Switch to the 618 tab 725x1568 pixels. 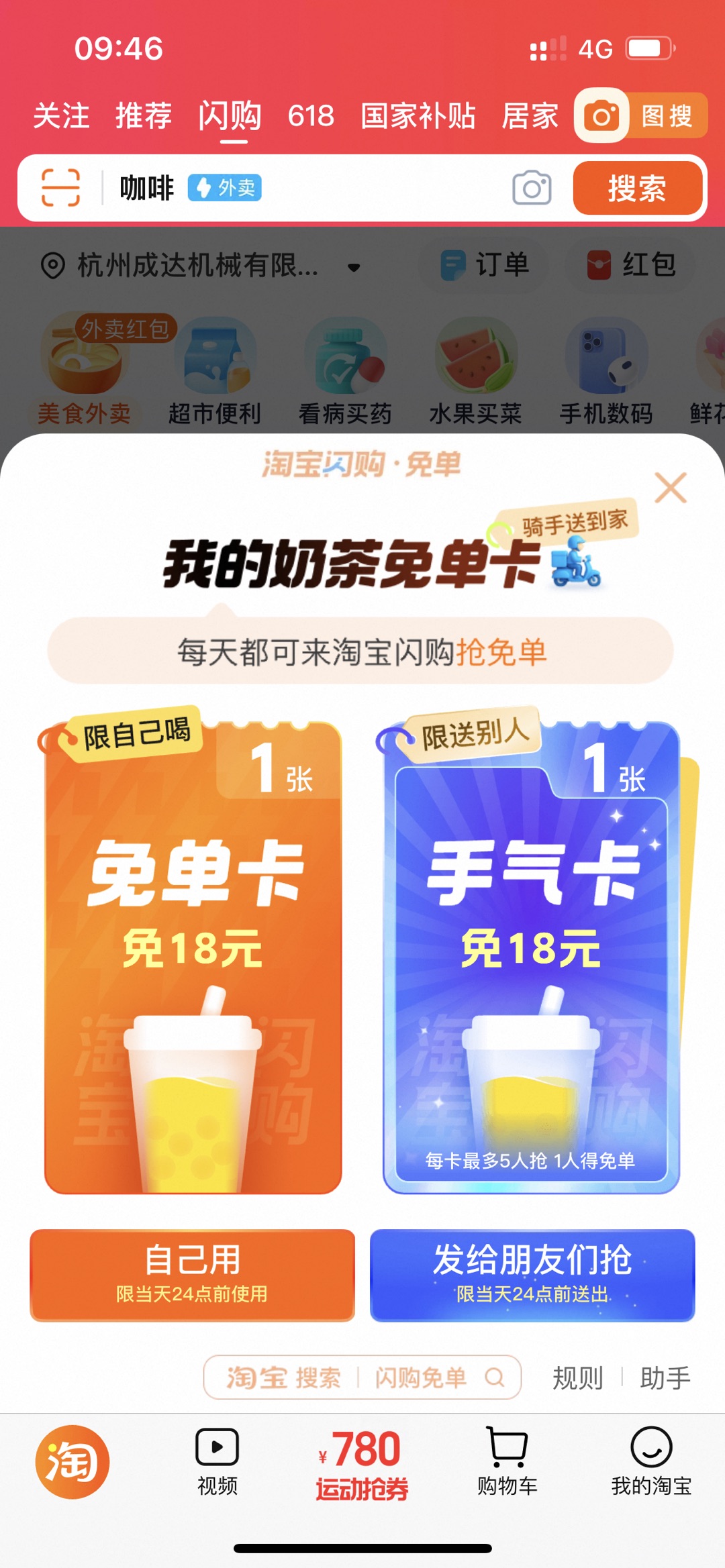tap(311, 115)
